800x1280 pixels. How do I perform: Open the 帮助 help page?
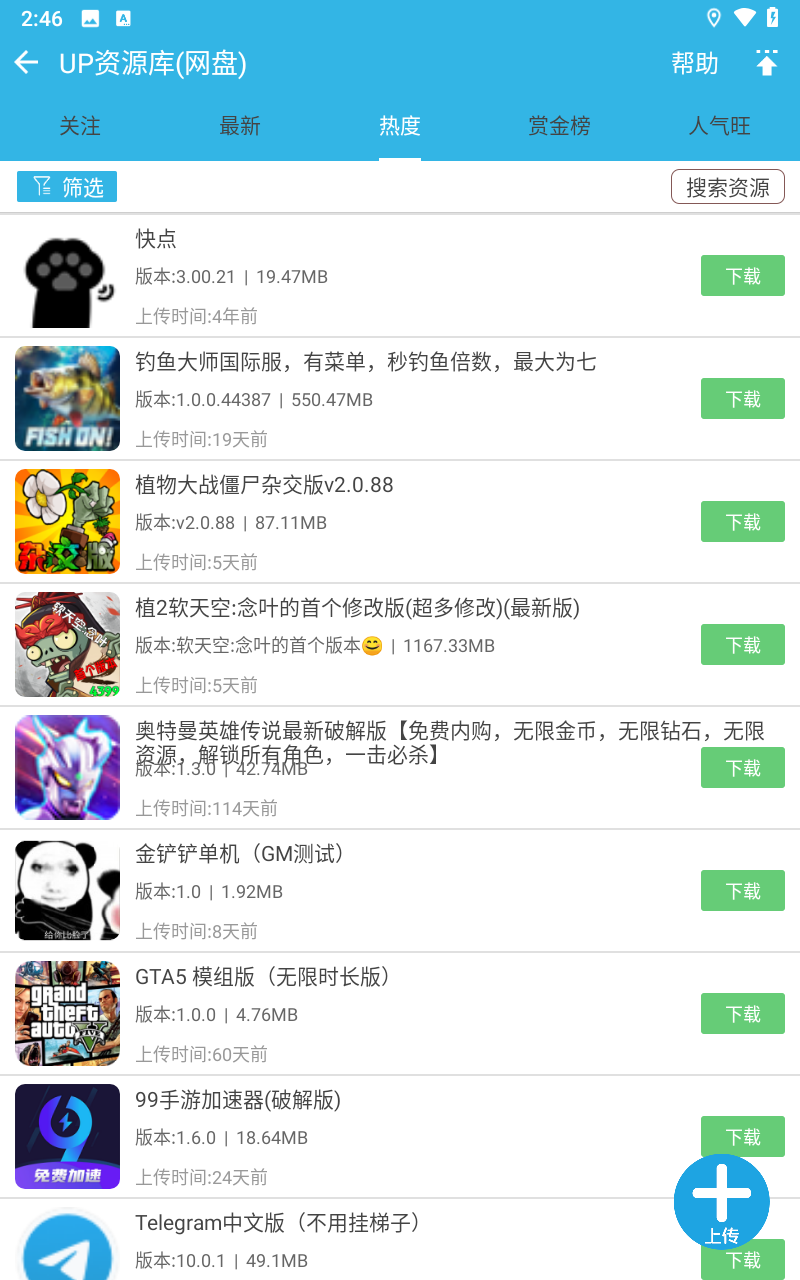694,63
